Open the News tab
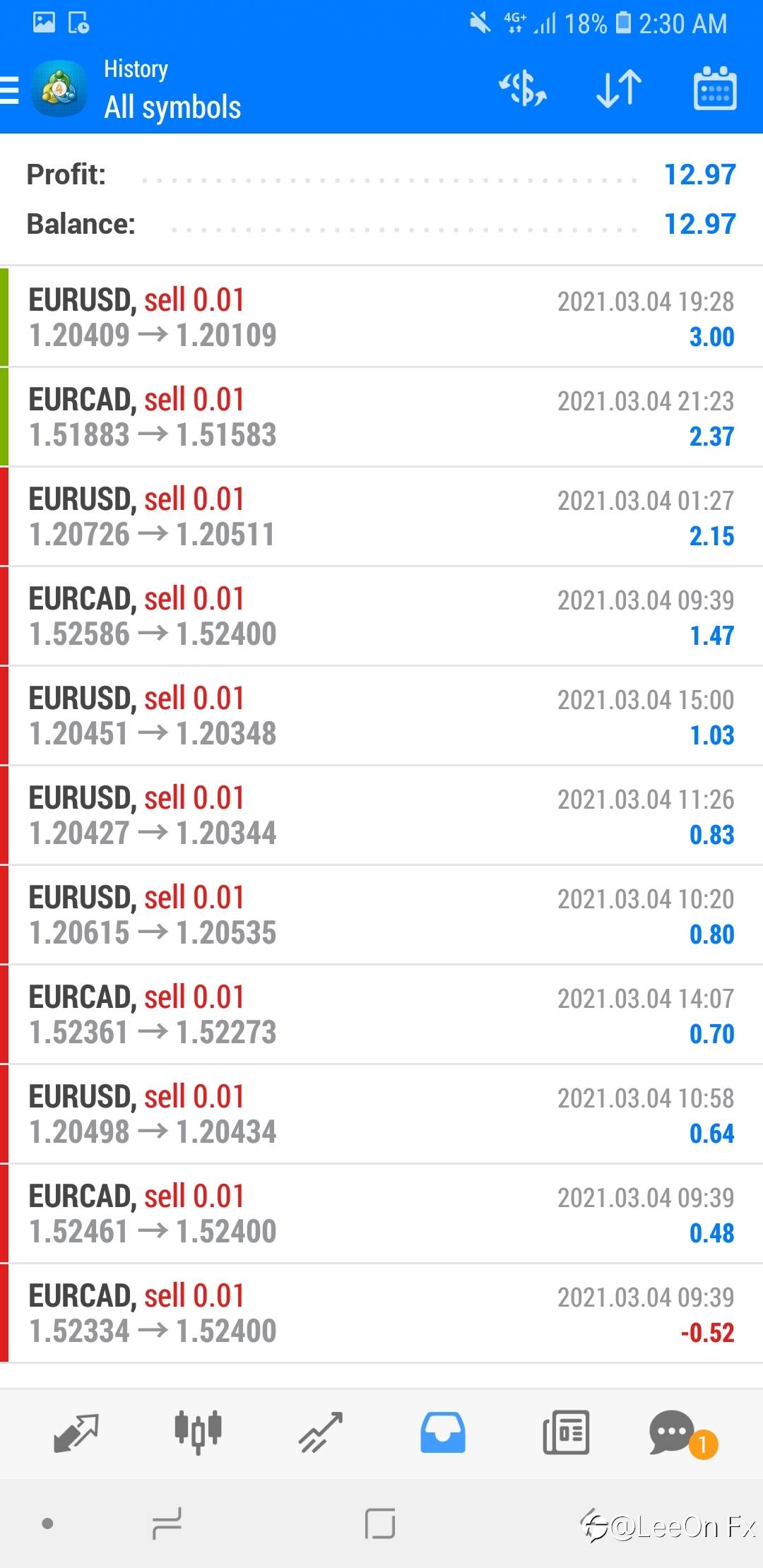Image resolution: width=763 pixels, height=1568 pixels. 566,1432
